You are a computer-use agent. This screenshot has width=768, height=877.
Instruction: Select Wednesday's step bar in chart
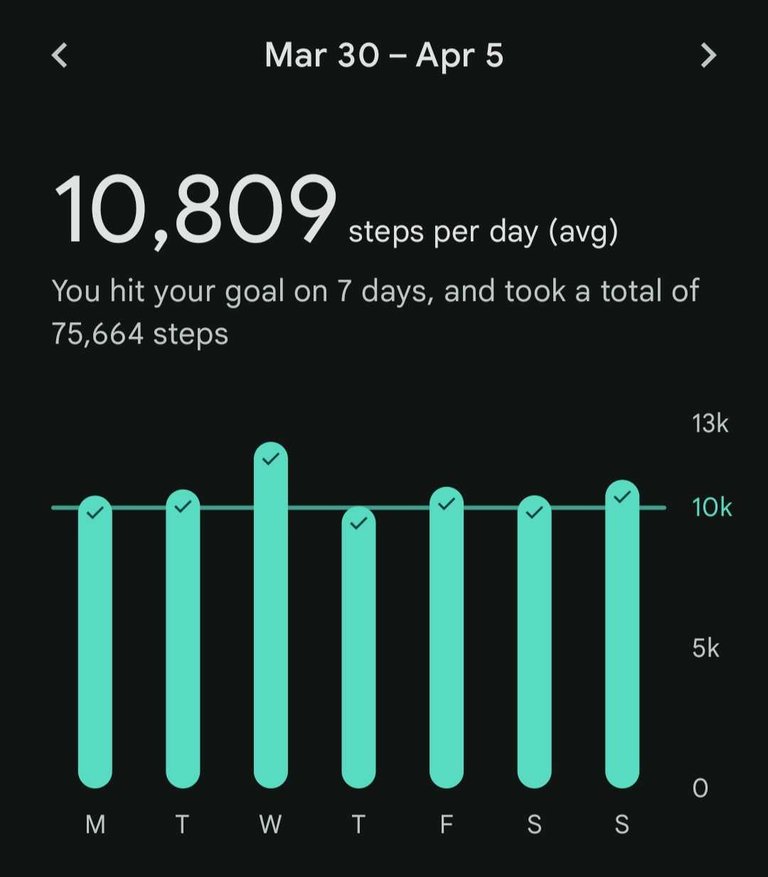click(270, 620)
